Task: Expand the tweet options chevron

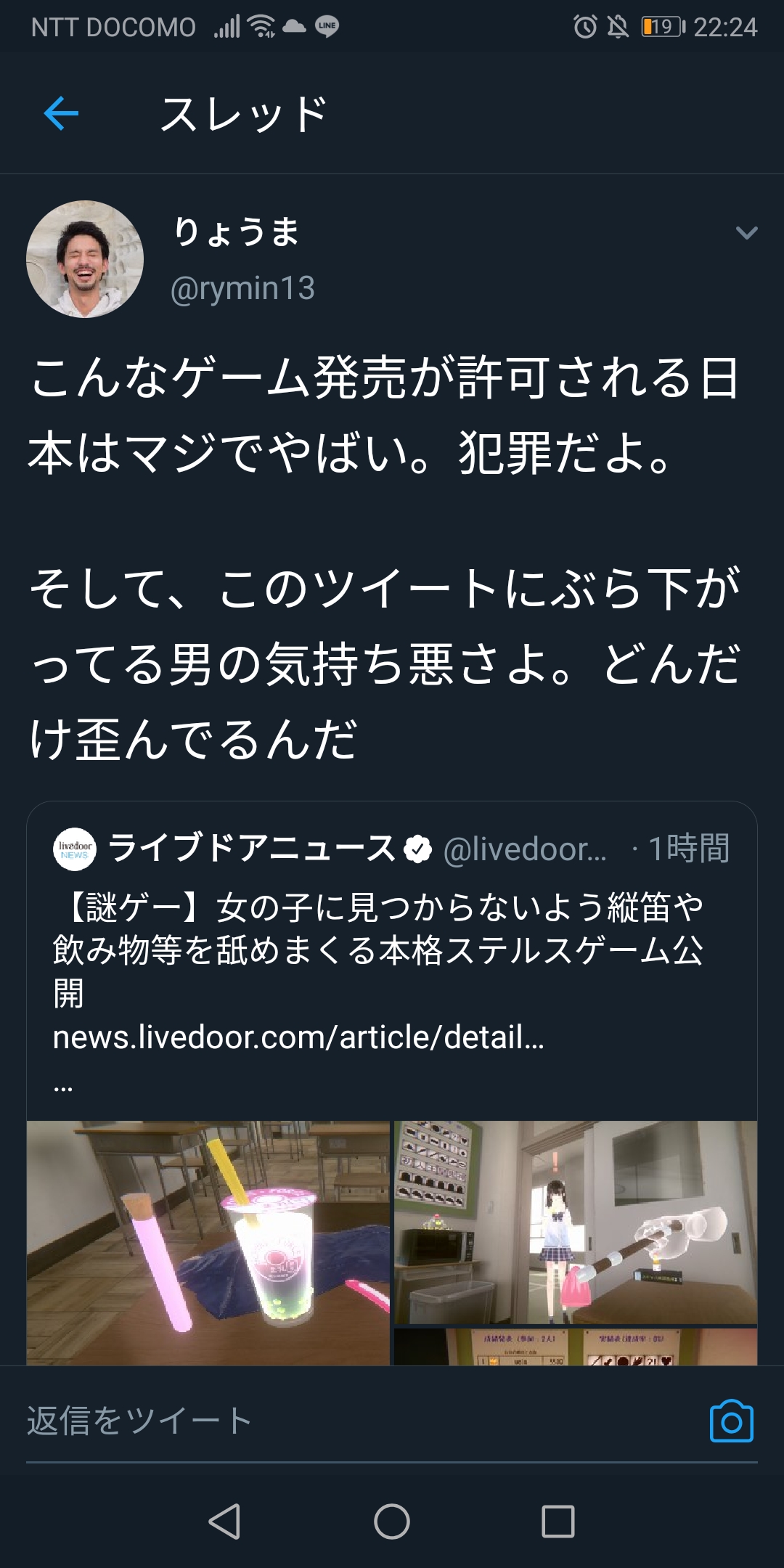Action: tap(746, 232)
